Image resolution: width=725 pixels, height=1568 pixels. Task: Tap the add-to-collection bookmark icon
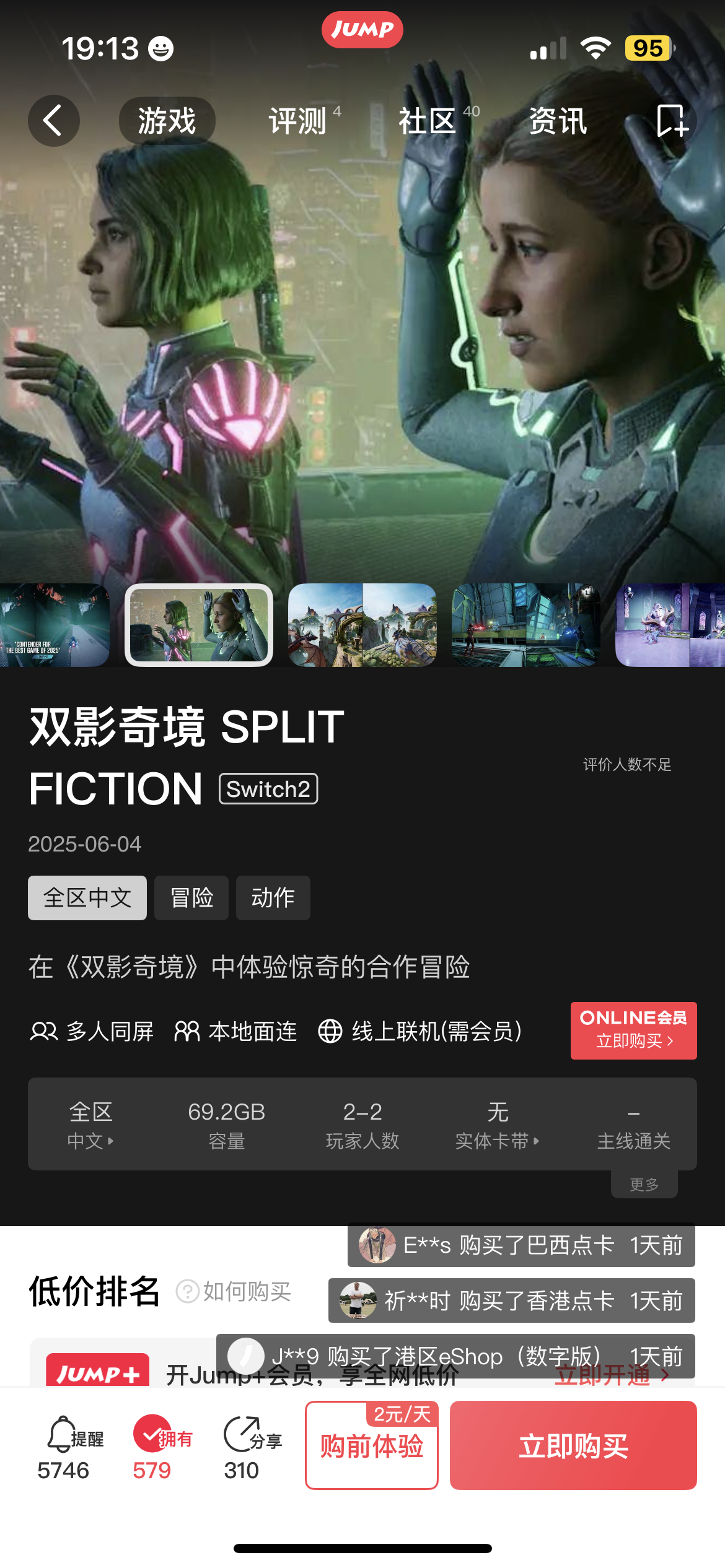pos(672,121)
